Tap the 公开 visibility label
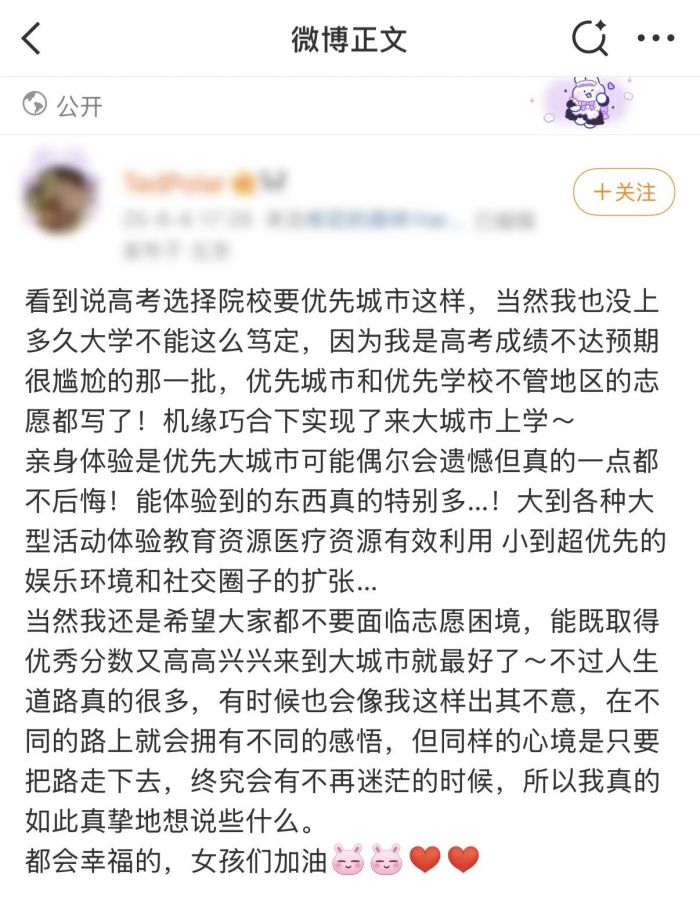 (x=78, y=105)
